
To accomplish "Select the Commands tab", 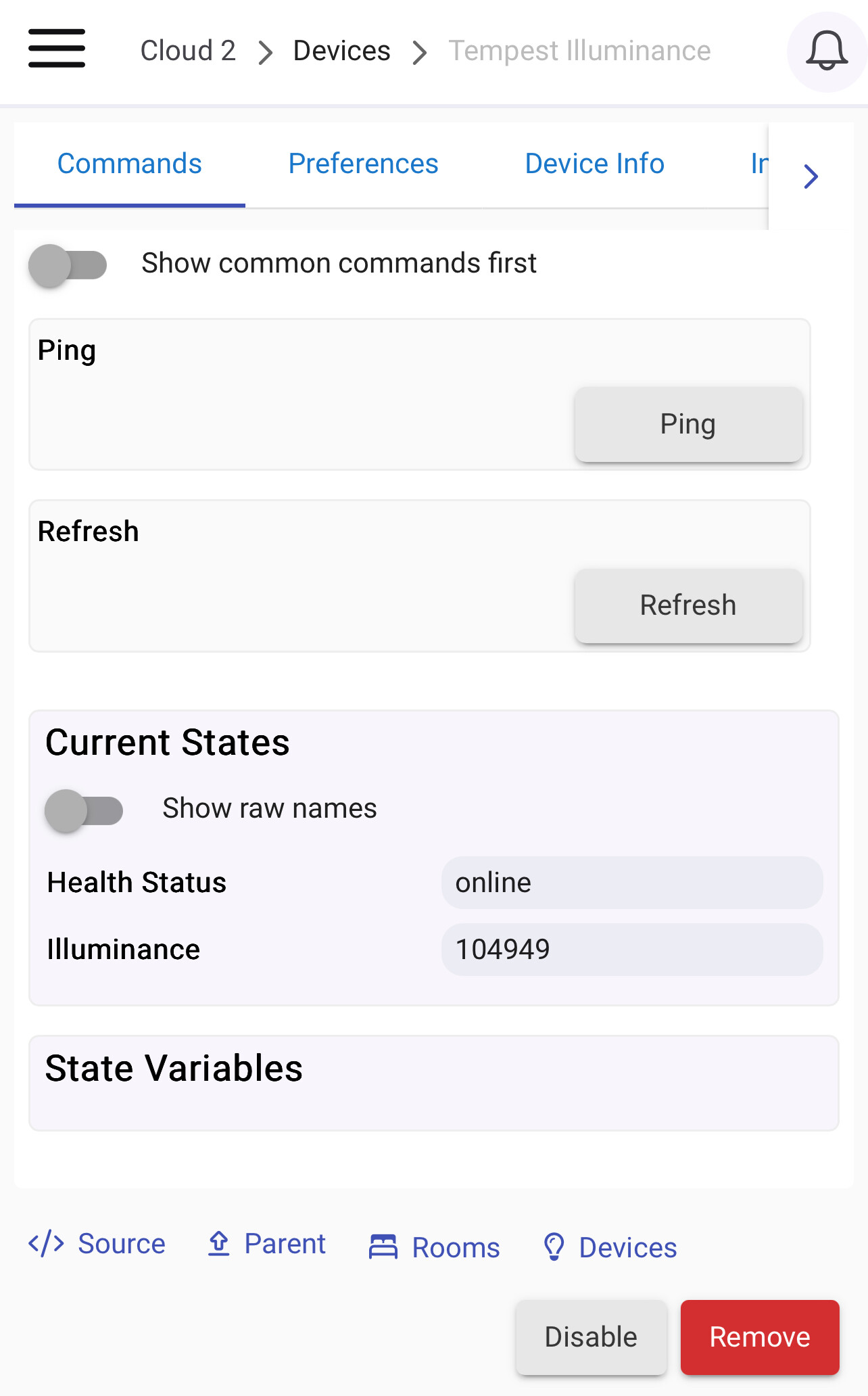I will pos(129,164).
